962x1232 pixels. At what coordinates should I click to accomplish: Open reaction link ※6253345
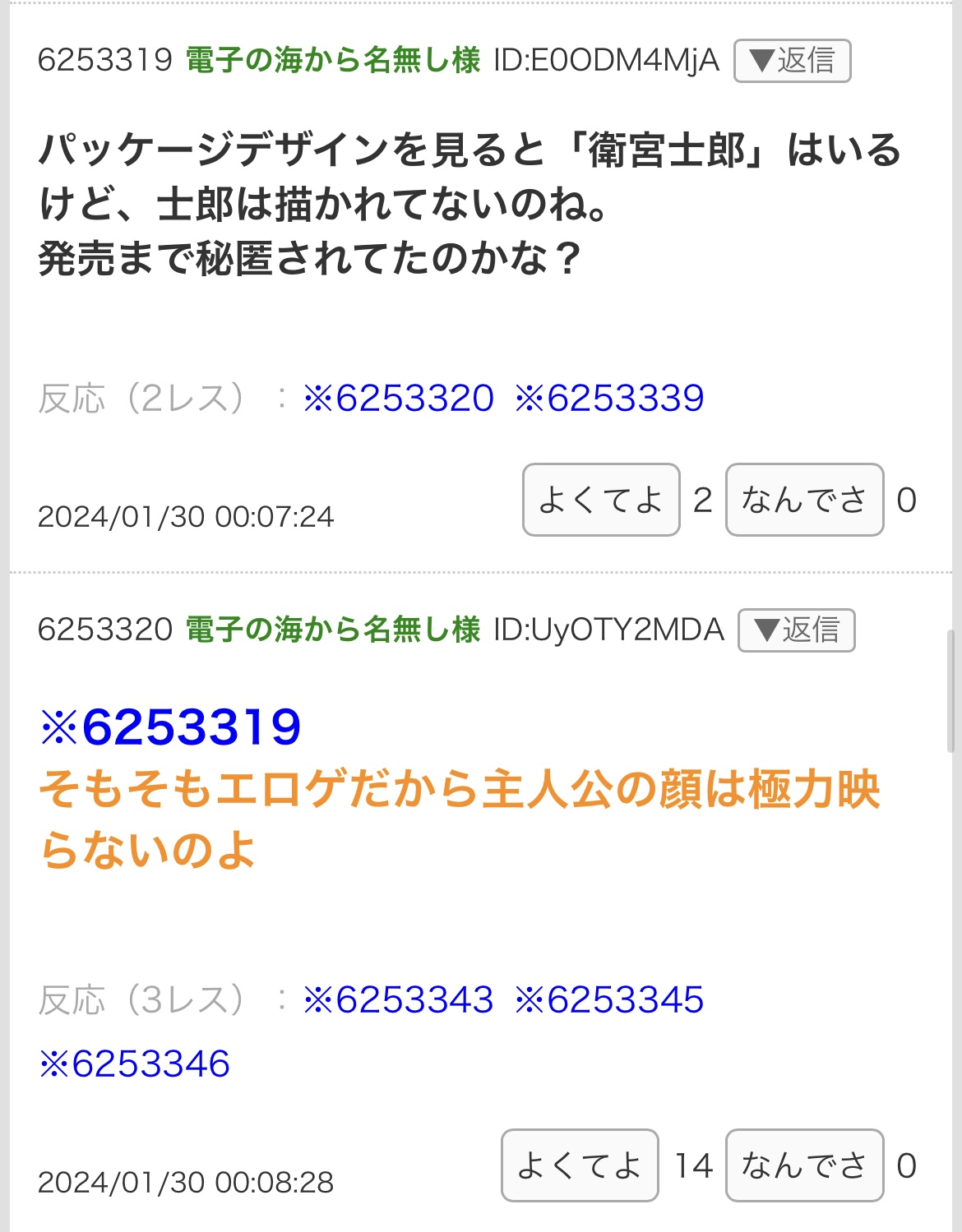609,1000
